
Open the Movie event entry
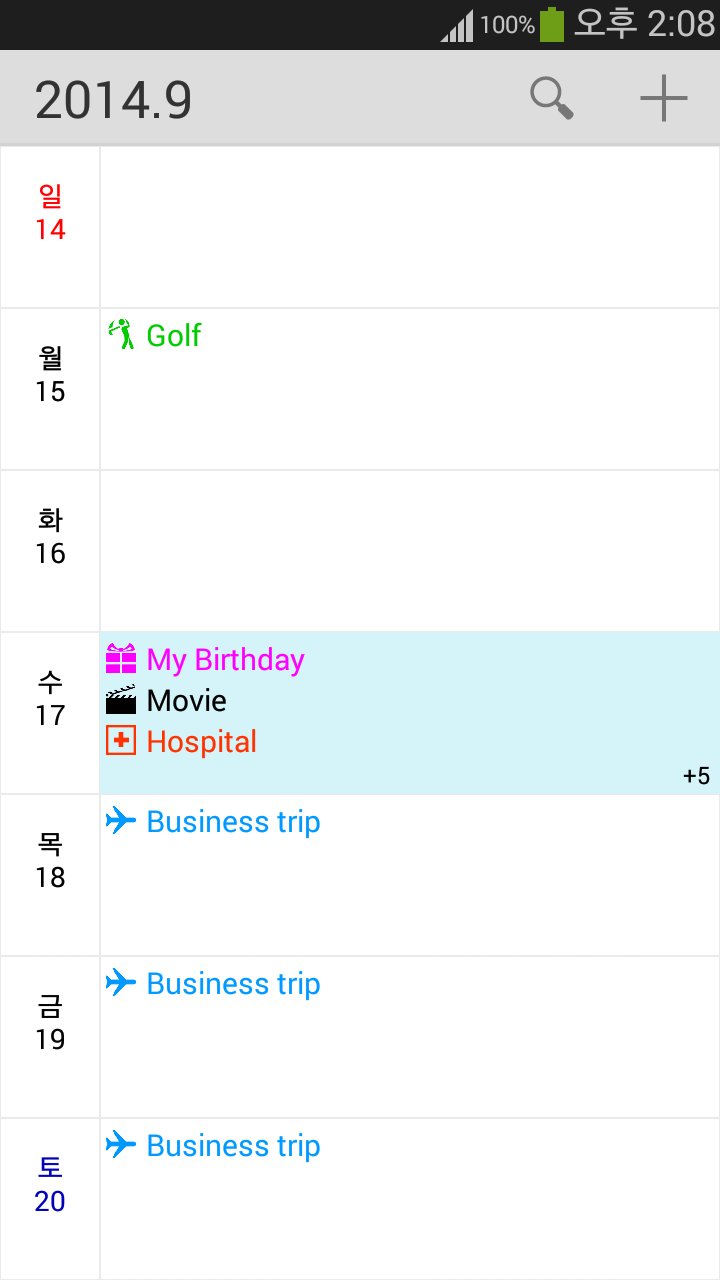(185, 700)
